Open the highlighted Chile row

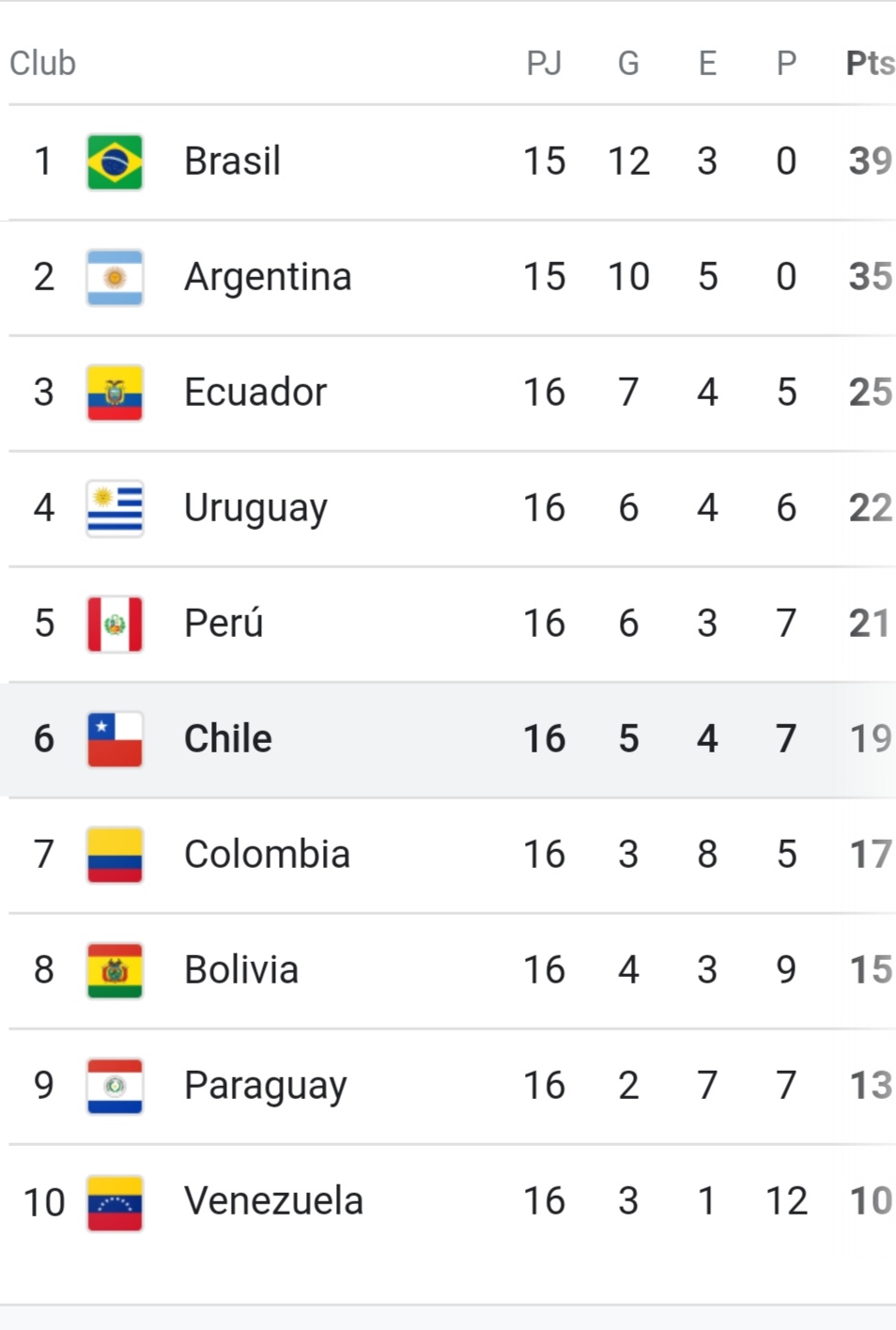click(448, 739)
